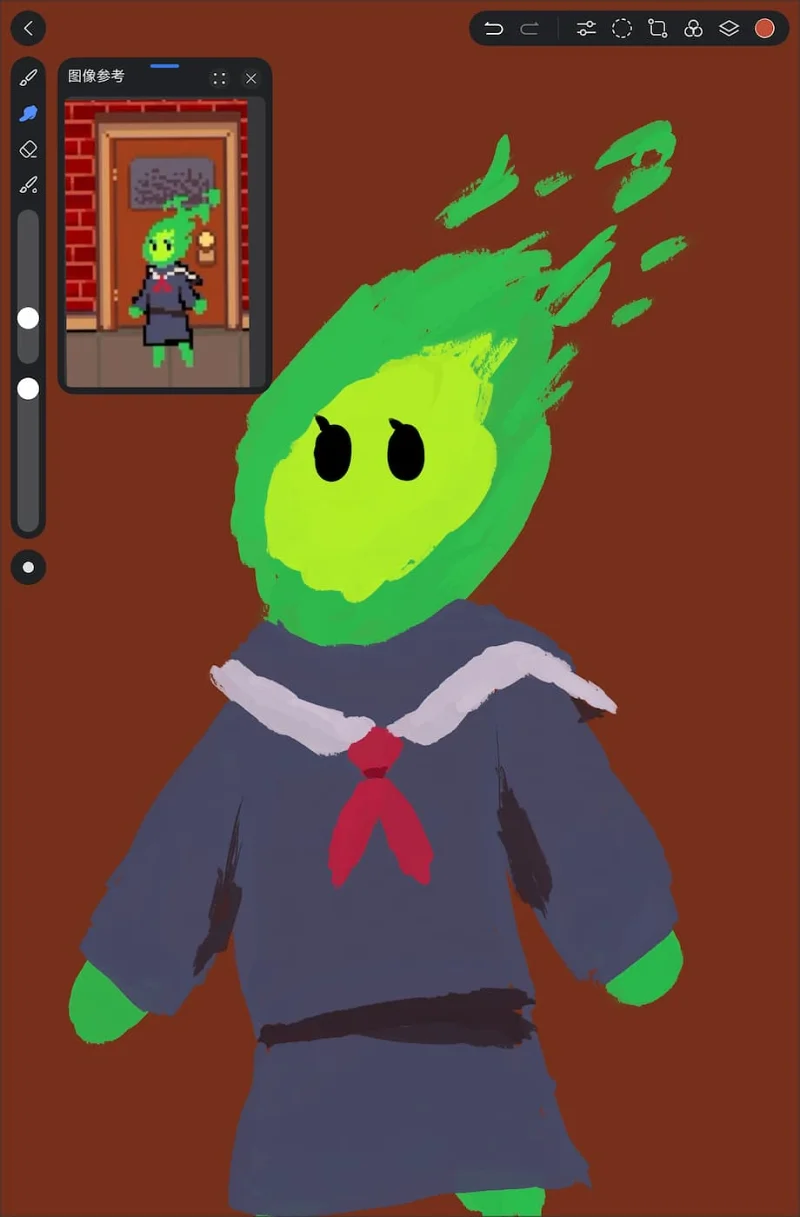Screen dimensions: 800x1217
Task: Undo the last stroke
Action: (493, 28)
